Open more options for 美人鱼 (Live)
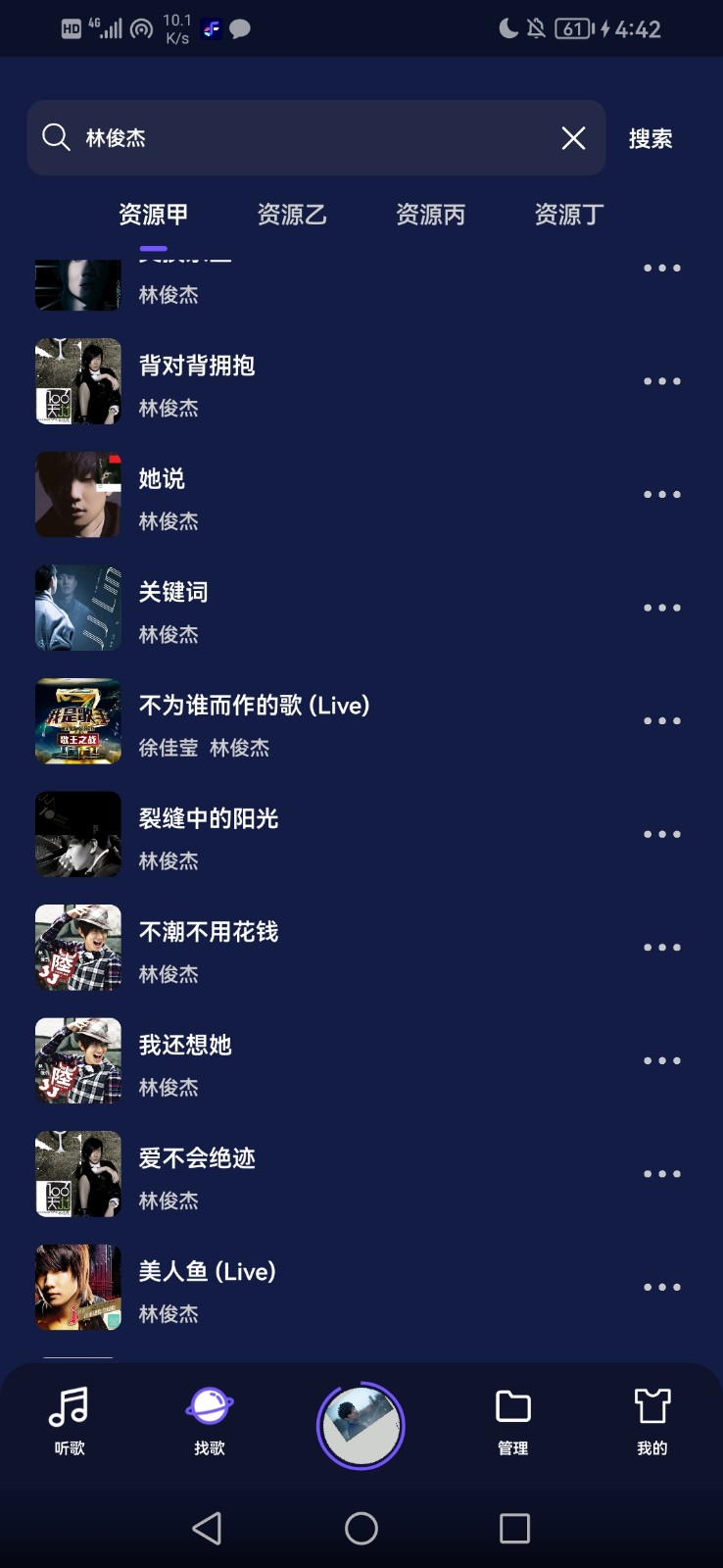Screen dimensions: 723x1568 pos(662,1287)
